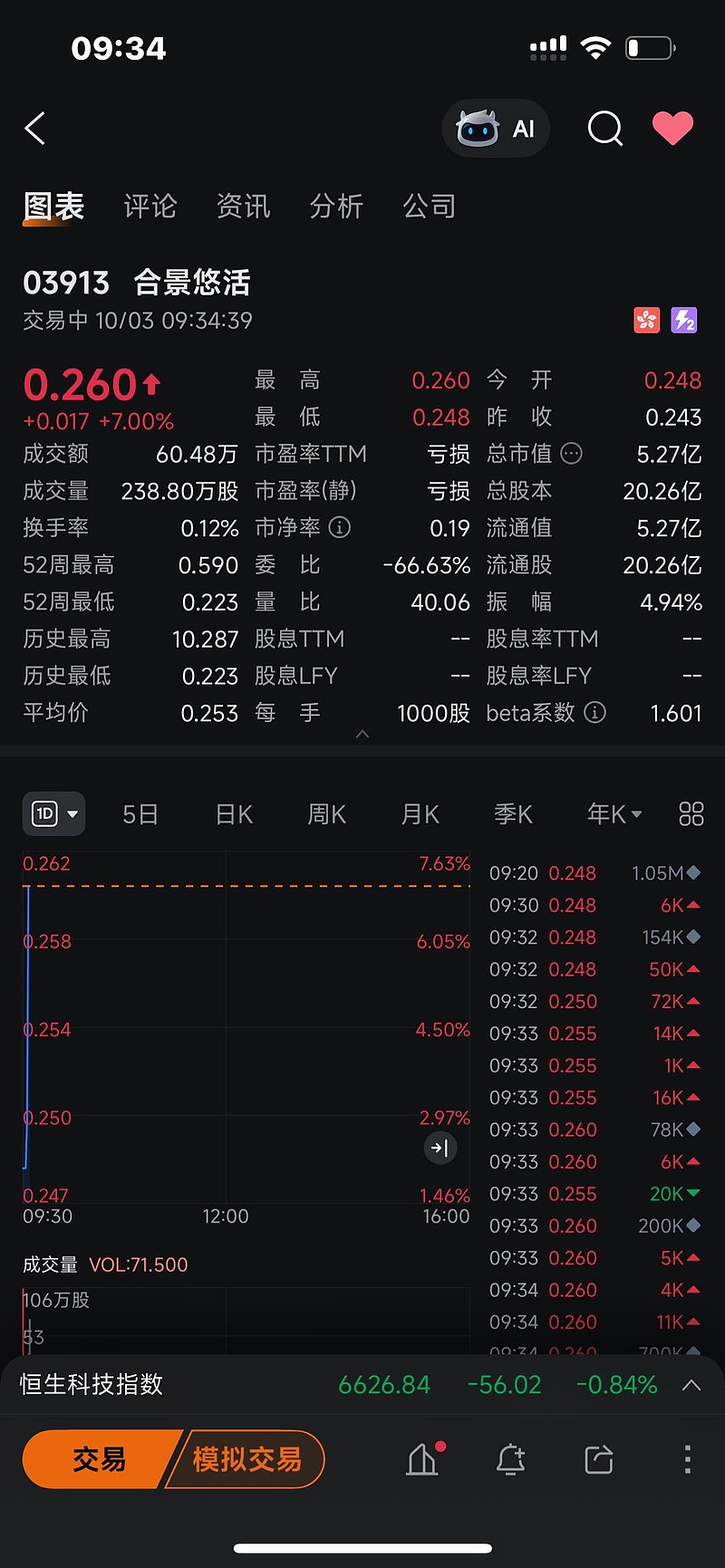The image size is (725, 1568).
Task: Go back using the top-left arrow
Action: click(x=34, y=129)
